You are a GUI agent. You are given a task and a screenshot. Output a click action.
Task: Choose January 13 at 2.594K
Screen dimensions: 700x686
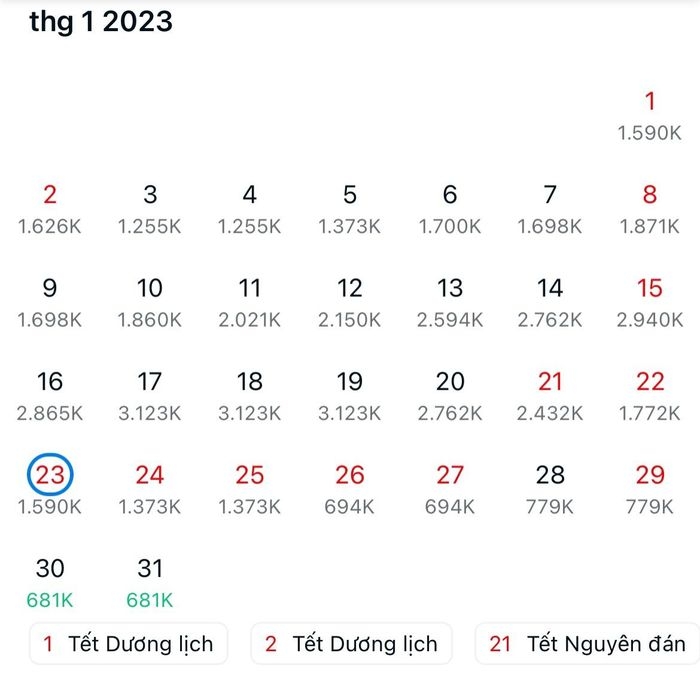pyautogui.click(x=450, y=302)
